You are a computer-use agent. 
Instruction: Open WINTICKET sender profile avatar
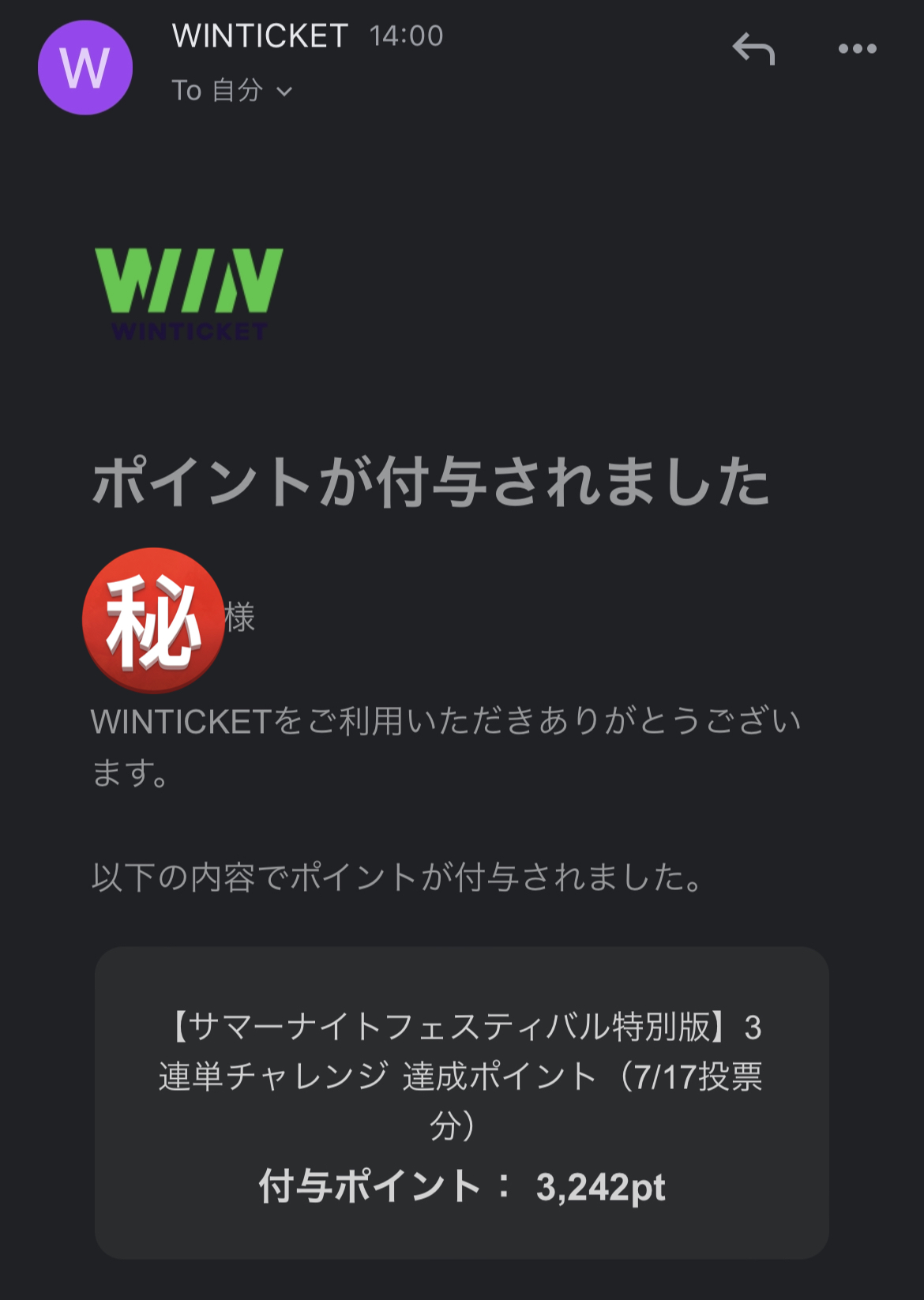[x=85, y=68]
